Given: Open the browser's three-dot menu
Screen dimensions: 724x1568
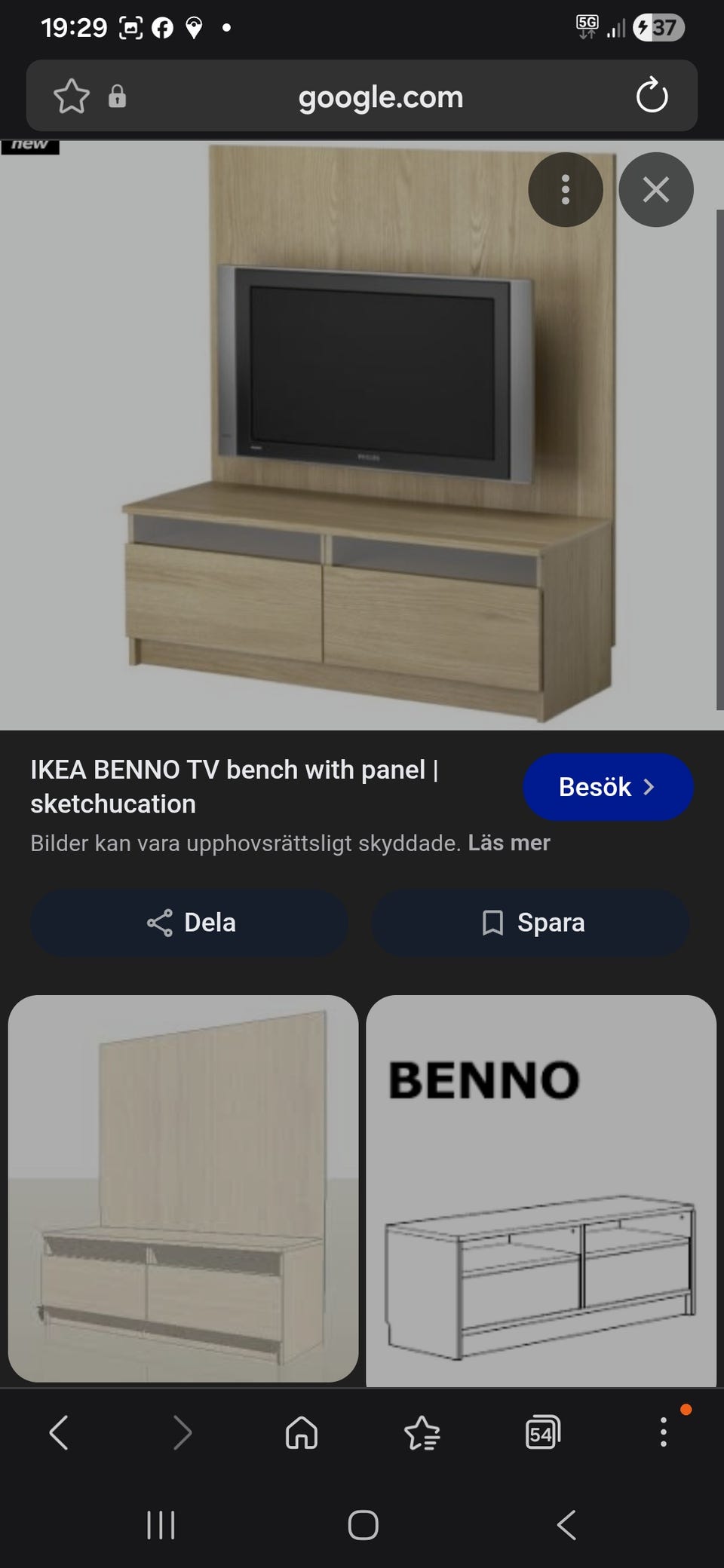Looking at the screenshot, I should pyautogui.click(x=664, y=1432).
